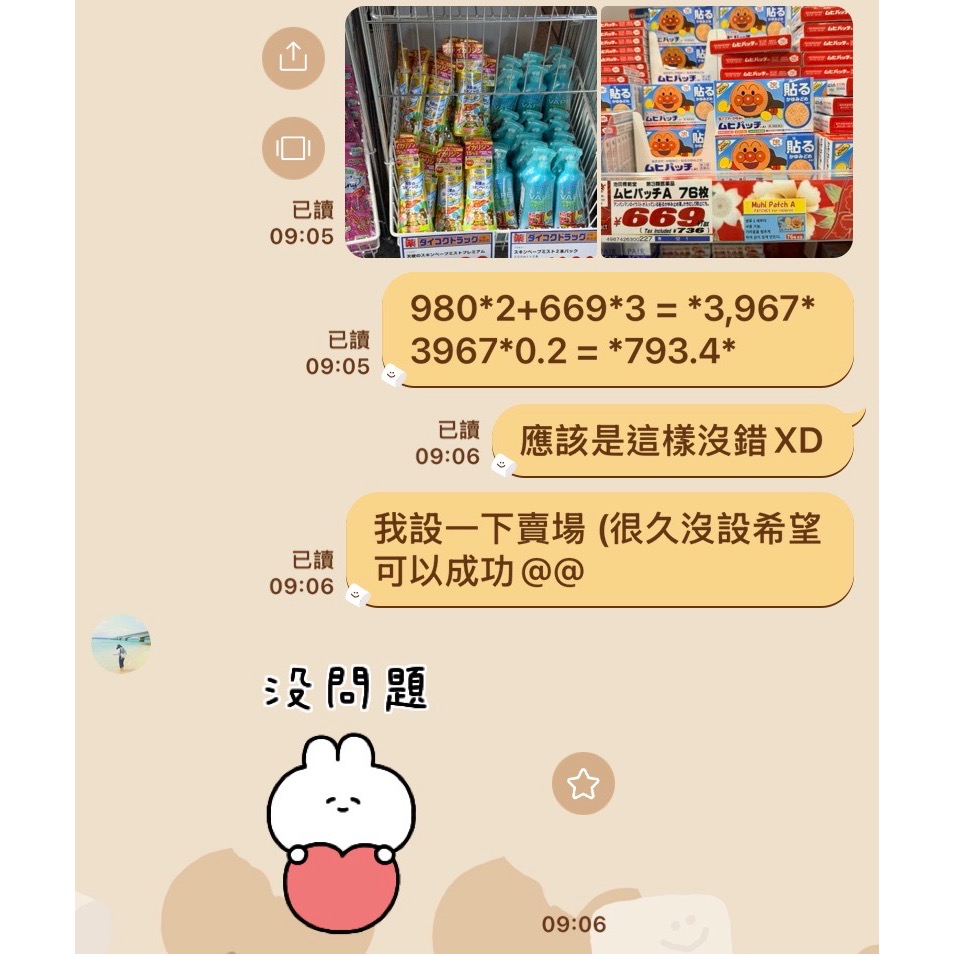This screenshot has height=954, width=954.
Task: Open the photo of spray bottles
Action: click(471, 132)
